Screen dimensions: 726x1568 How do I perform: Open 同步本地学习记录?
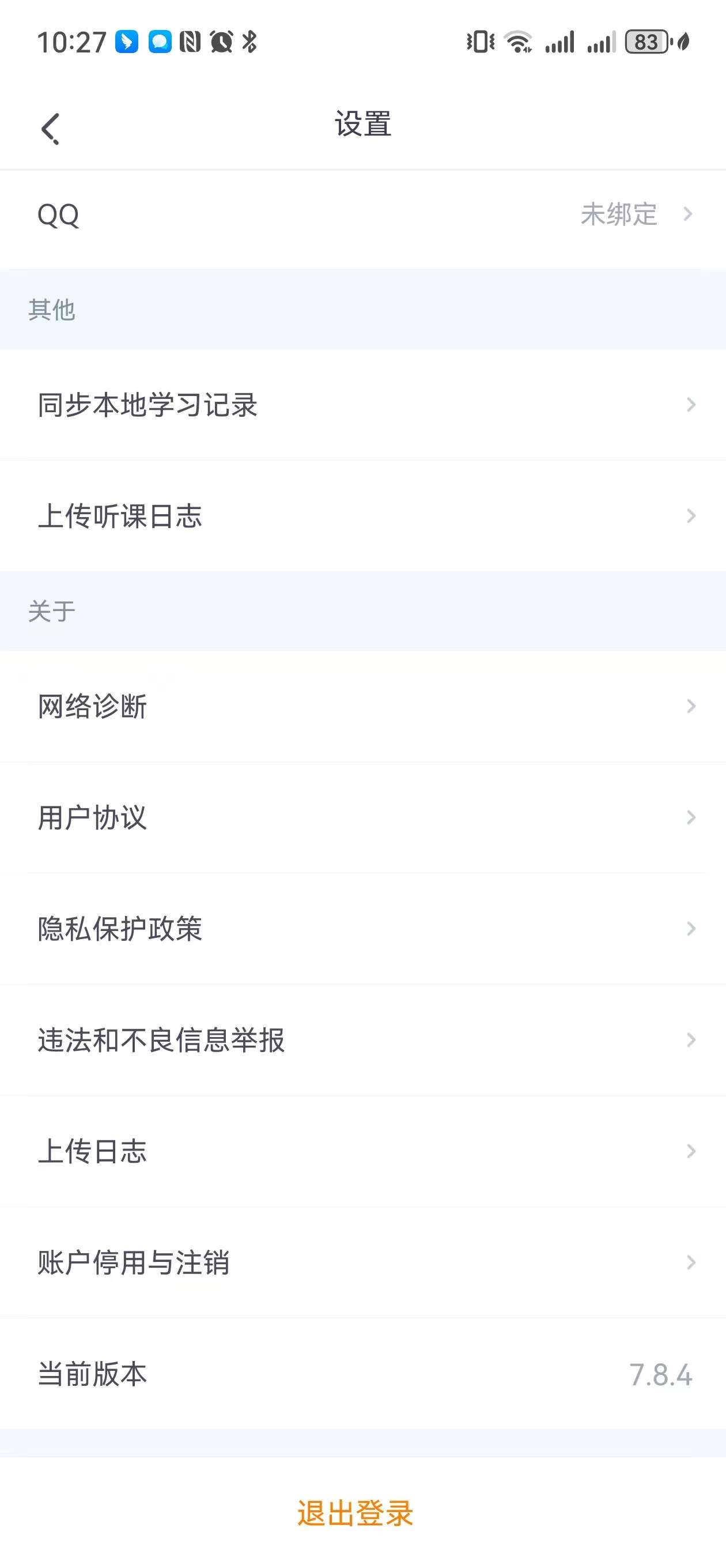point(362,405)
